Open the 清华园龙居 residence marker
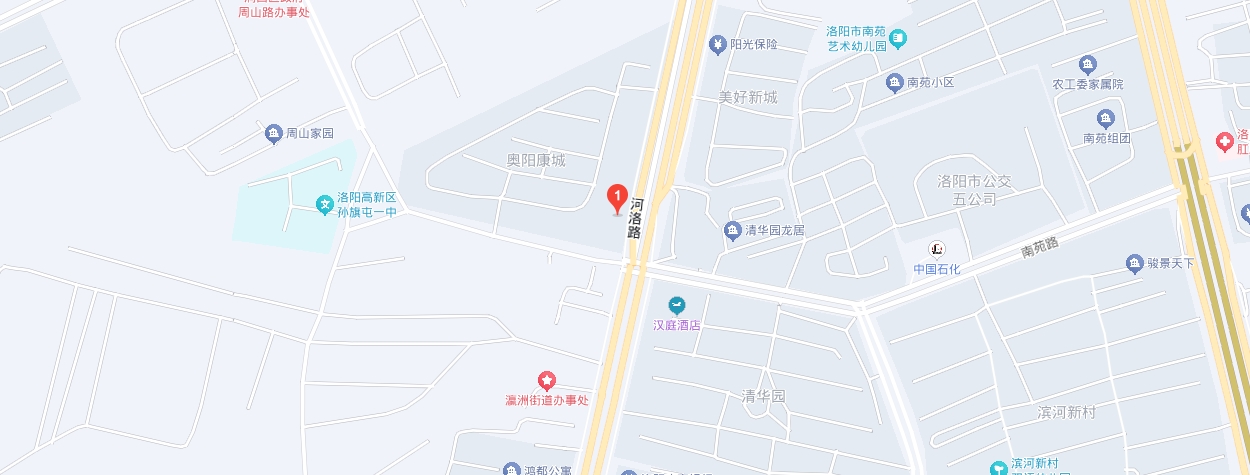This screenshot has height=475, width=1250. pyautogui.click(x=733, y=230)
